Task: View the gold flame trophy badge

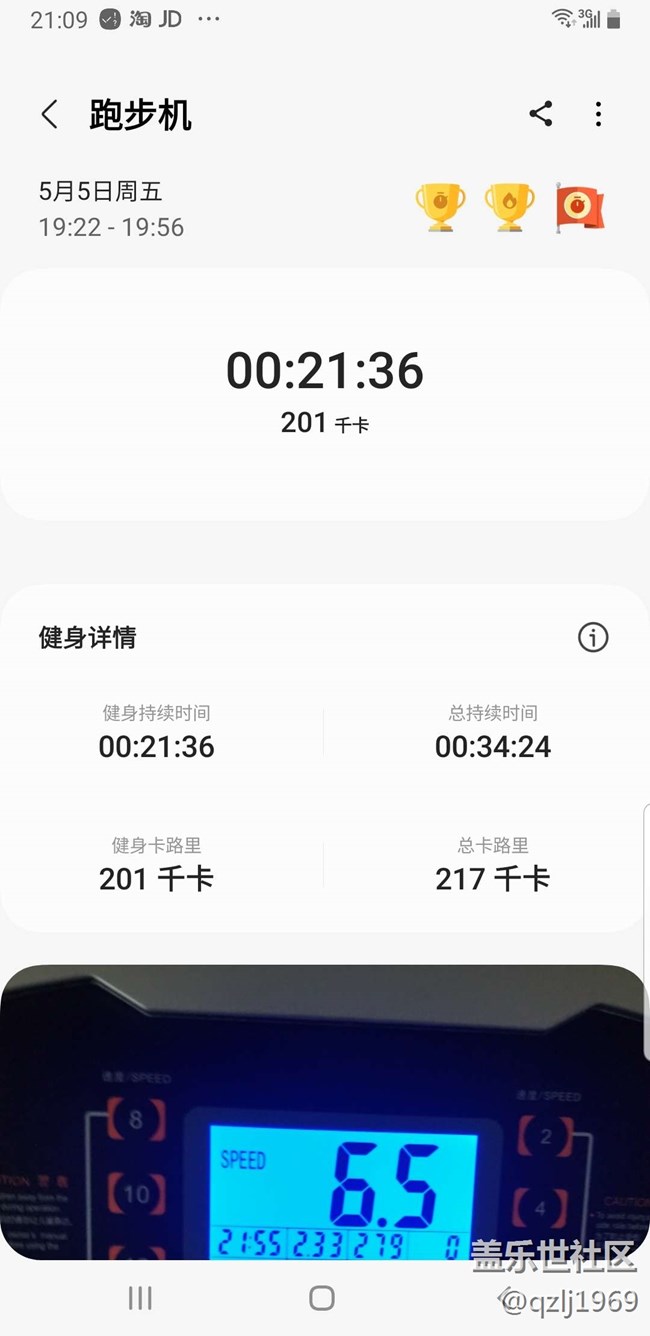Action: [x=509, y=207]
